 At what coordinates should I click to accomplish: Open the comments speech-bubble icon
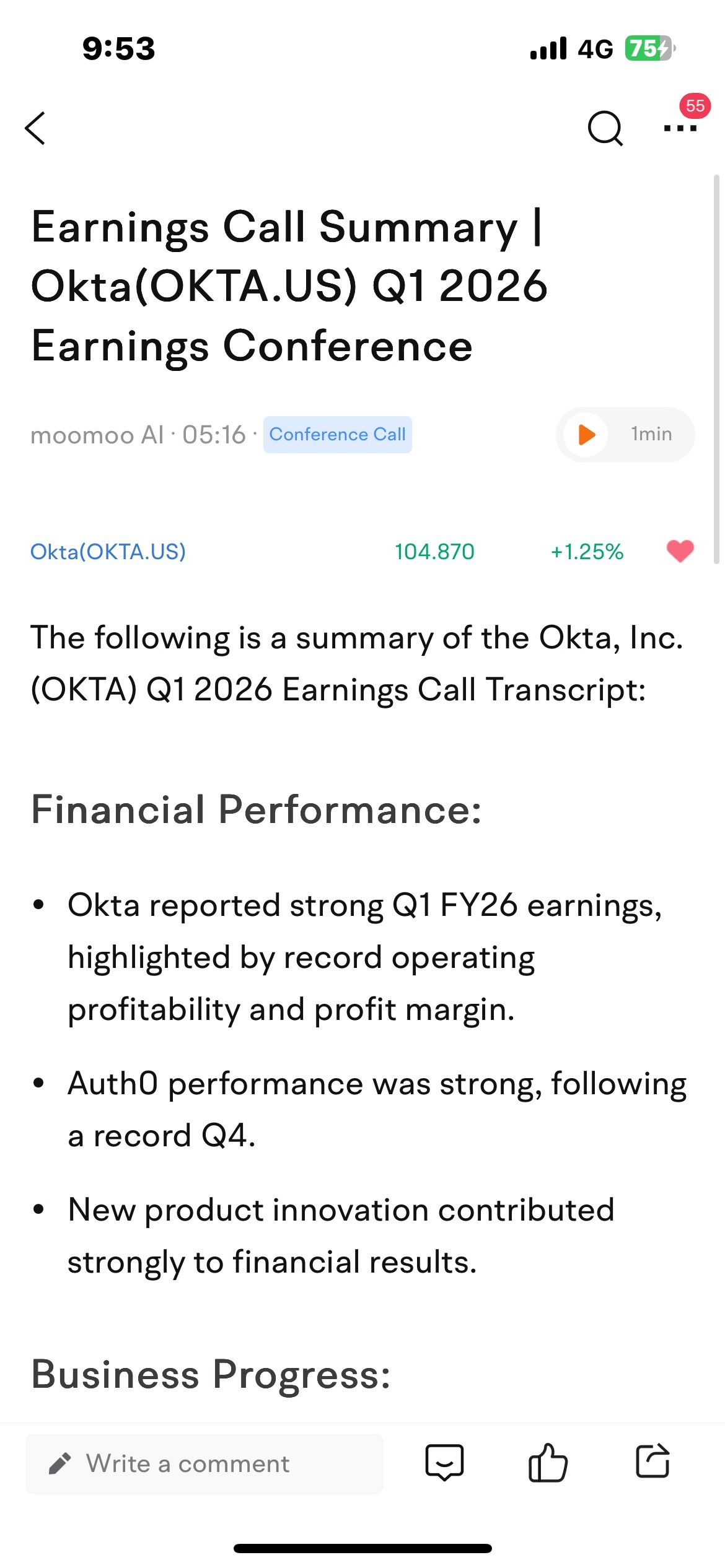click(444, 1463)
